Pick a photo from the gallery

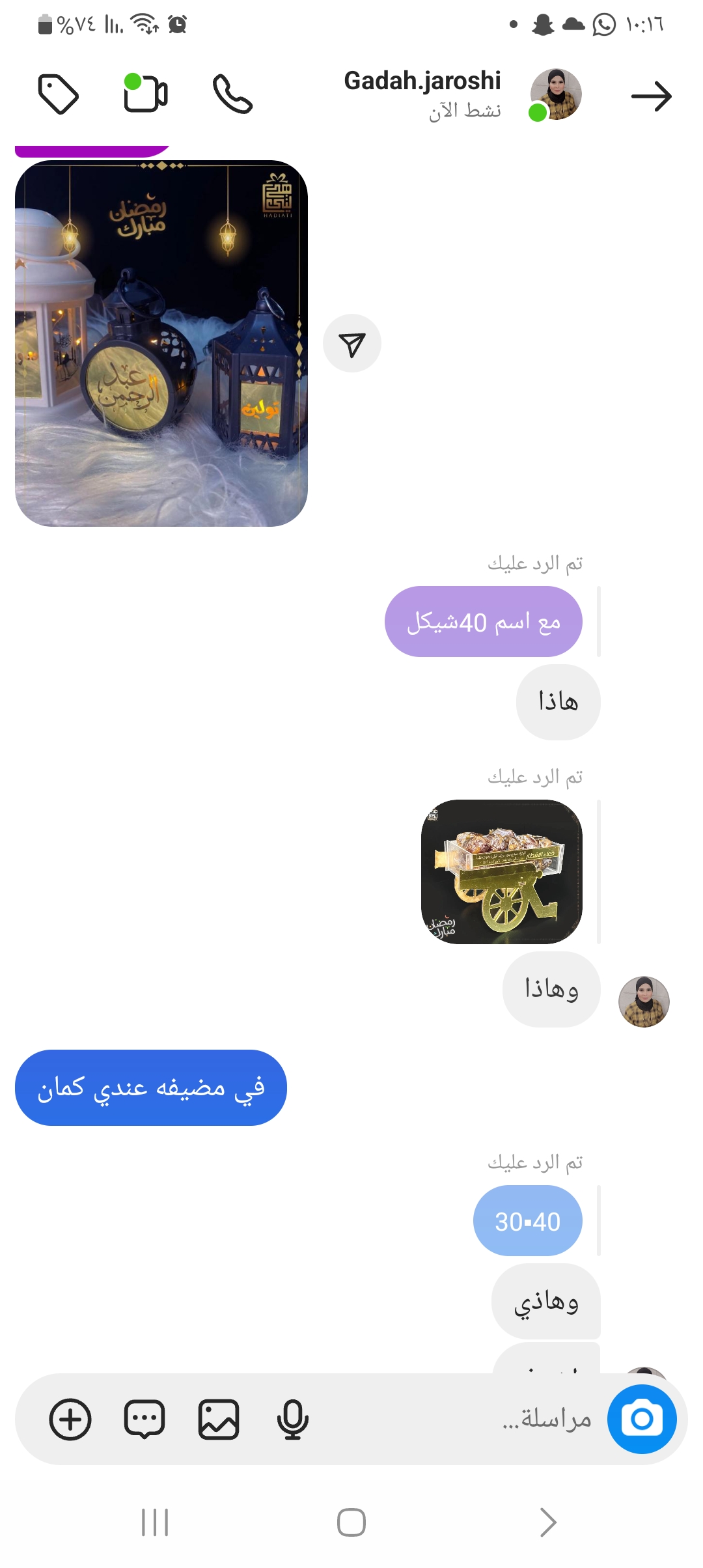219,1420
